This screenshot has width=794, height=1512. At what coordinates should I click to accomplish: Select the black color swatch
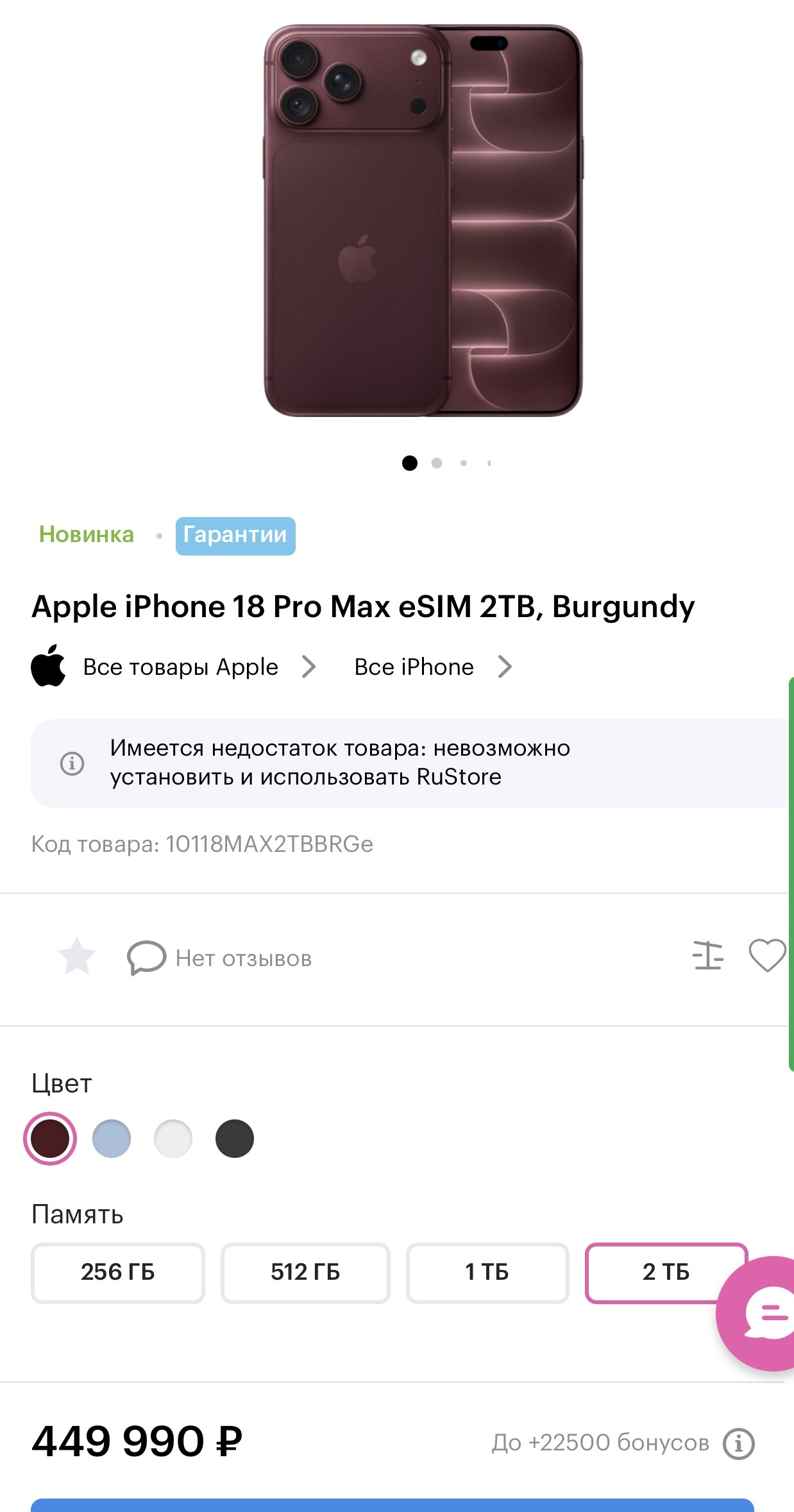235,1139
